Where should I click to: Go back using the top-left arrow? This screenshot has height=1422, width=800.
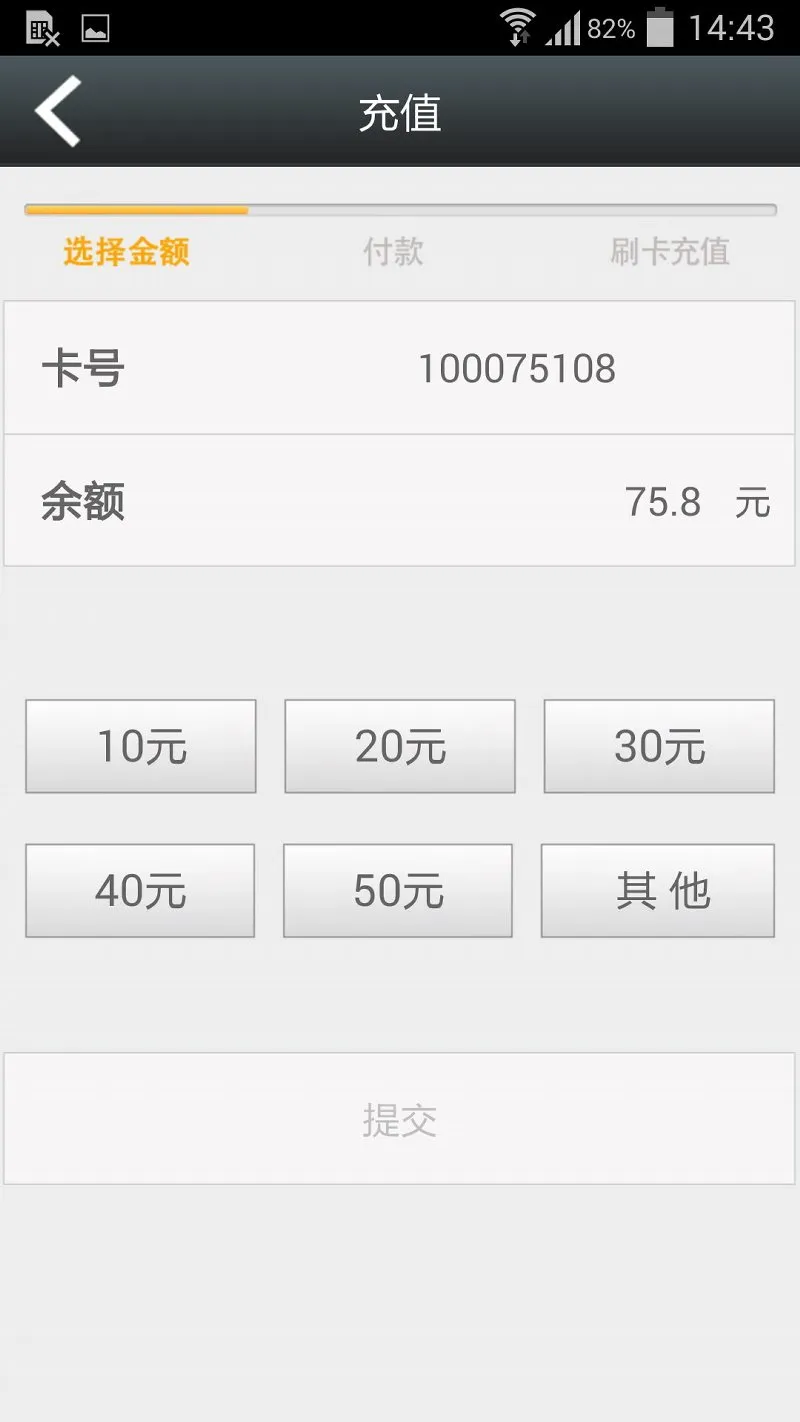click(x=58, y=111)
